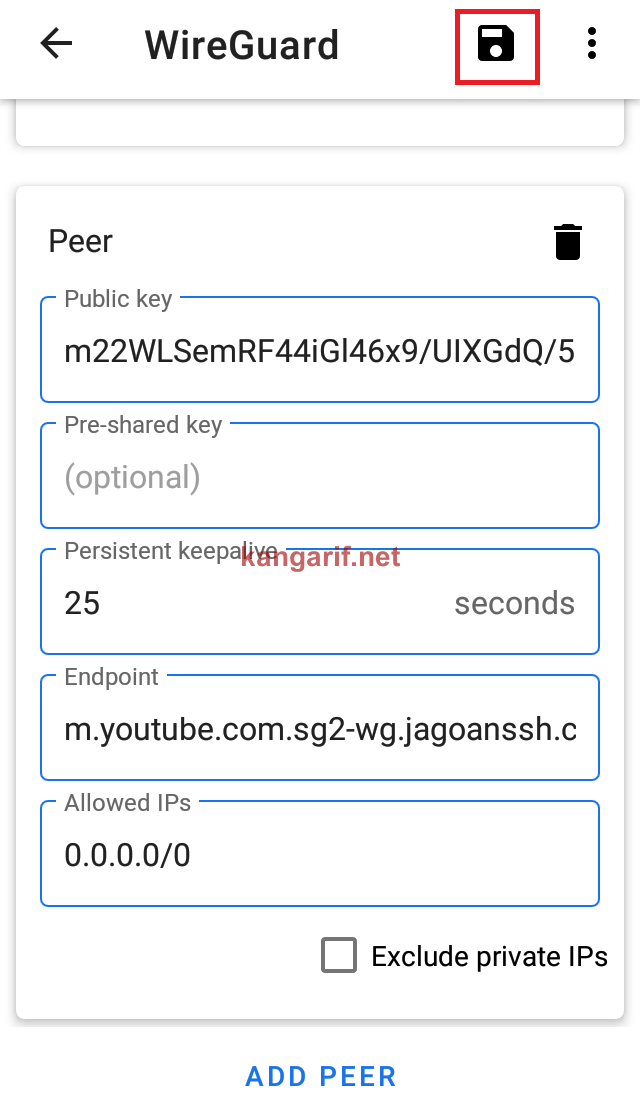This screenshot has height=1107, width=640.
Task: Delete this peer with the trash icon
Action: click(567, 242)
